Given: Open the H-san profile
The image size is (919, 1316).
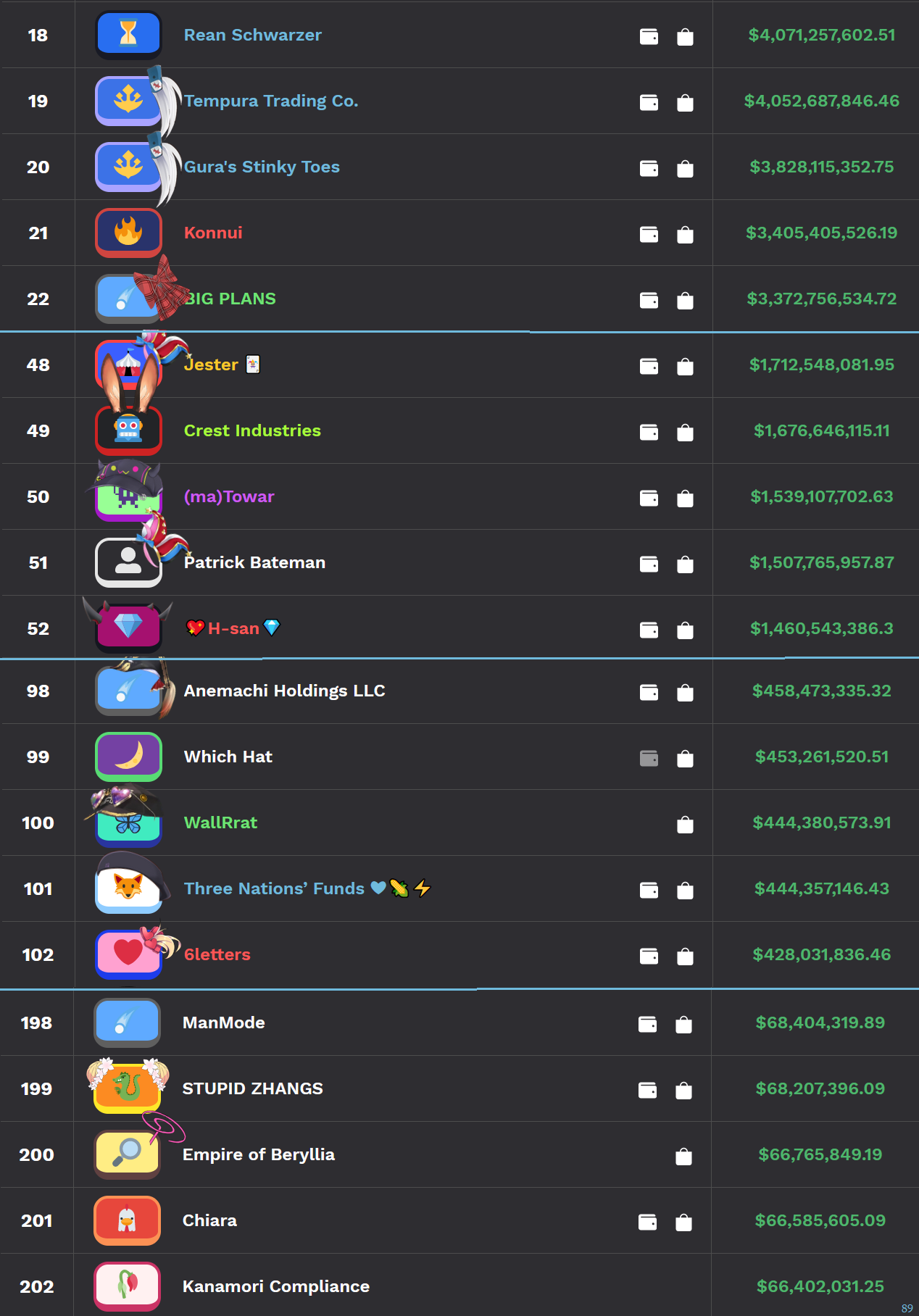Looking at the screenshot, I should [233, 628].
